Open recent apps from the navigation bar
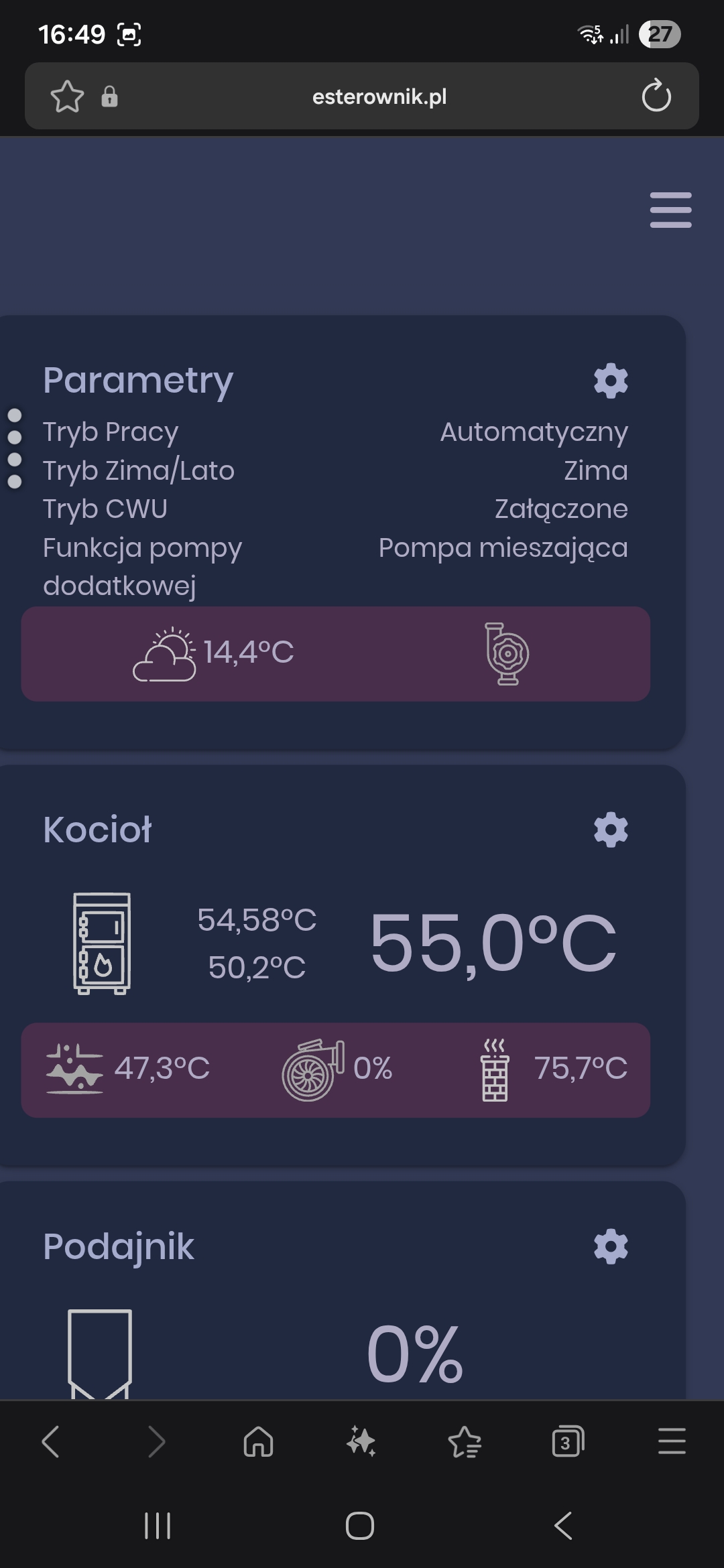This screenshot has width=724, height=1568. click(158, 1526)
